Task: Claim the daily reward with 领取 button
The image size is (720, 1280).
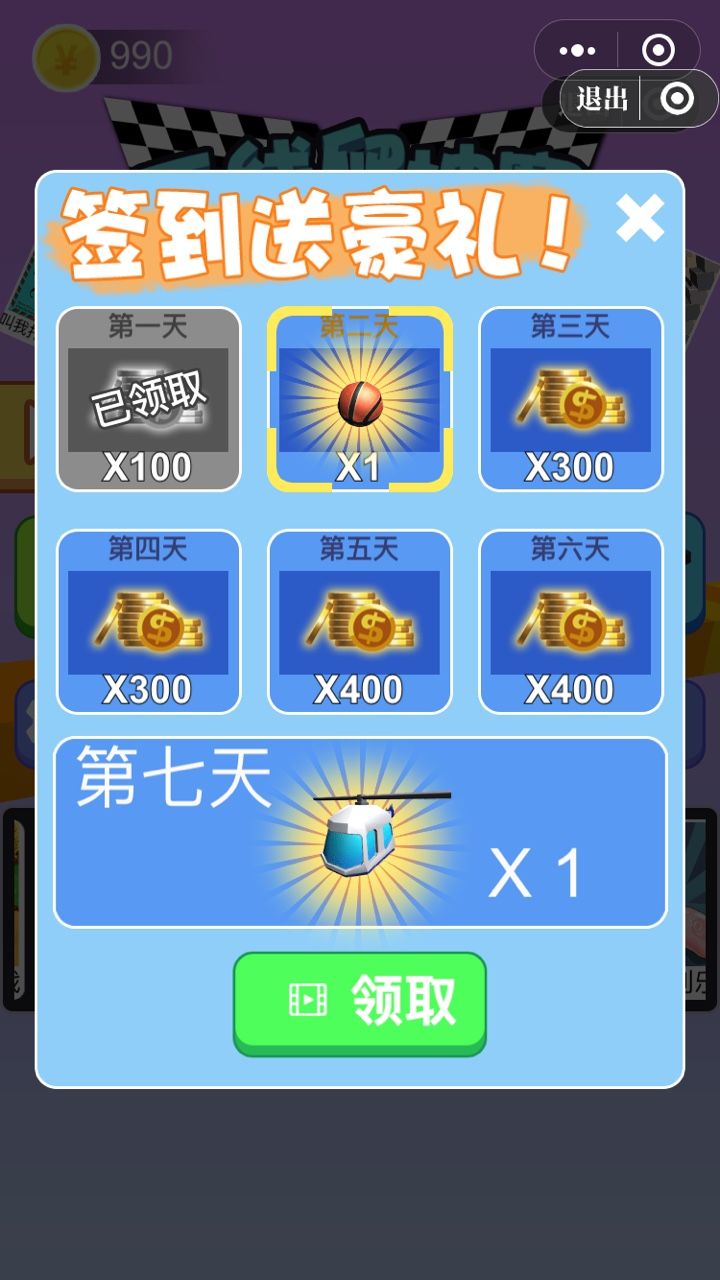Action: [360, 1001]
